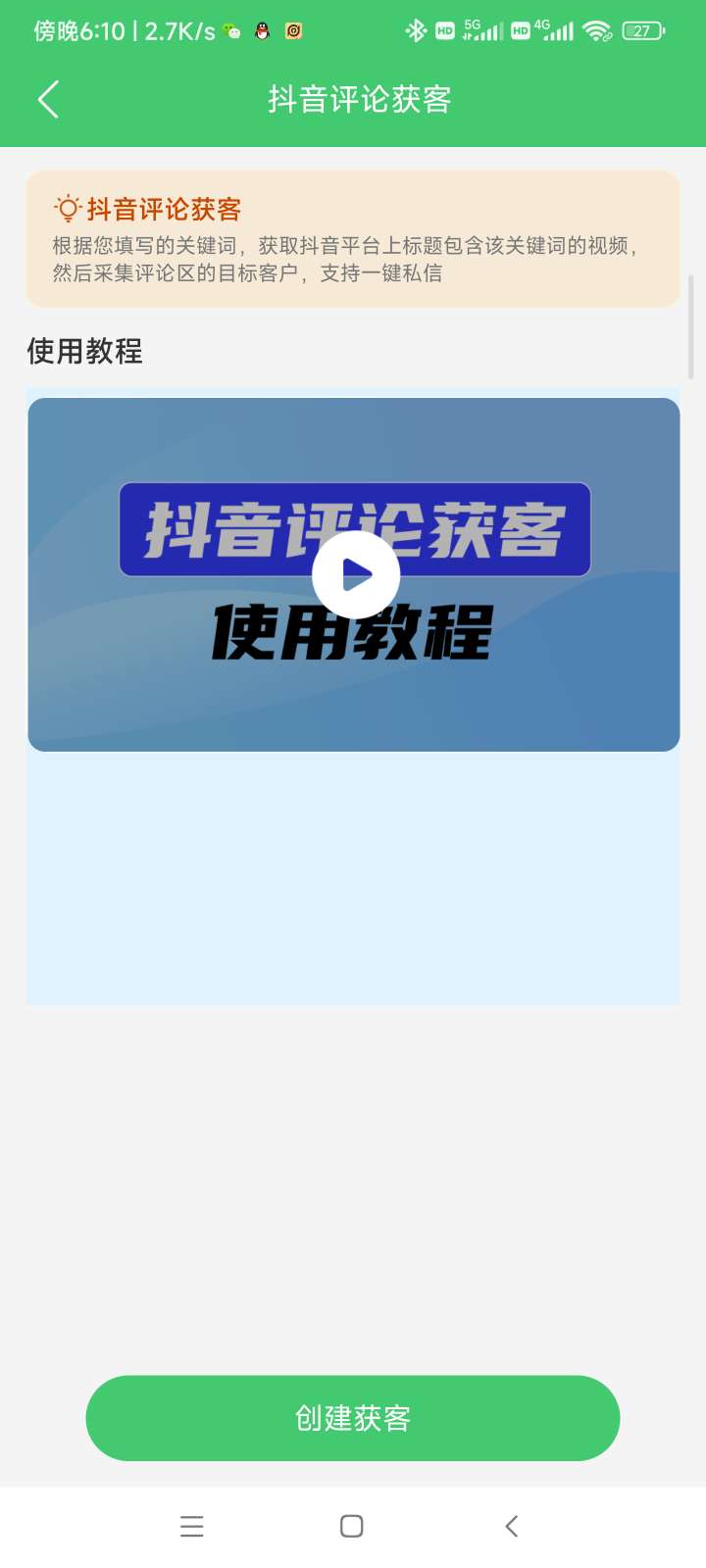
Task: Open recent apps from the navigation bar
Action: (x=192, y=1526)
